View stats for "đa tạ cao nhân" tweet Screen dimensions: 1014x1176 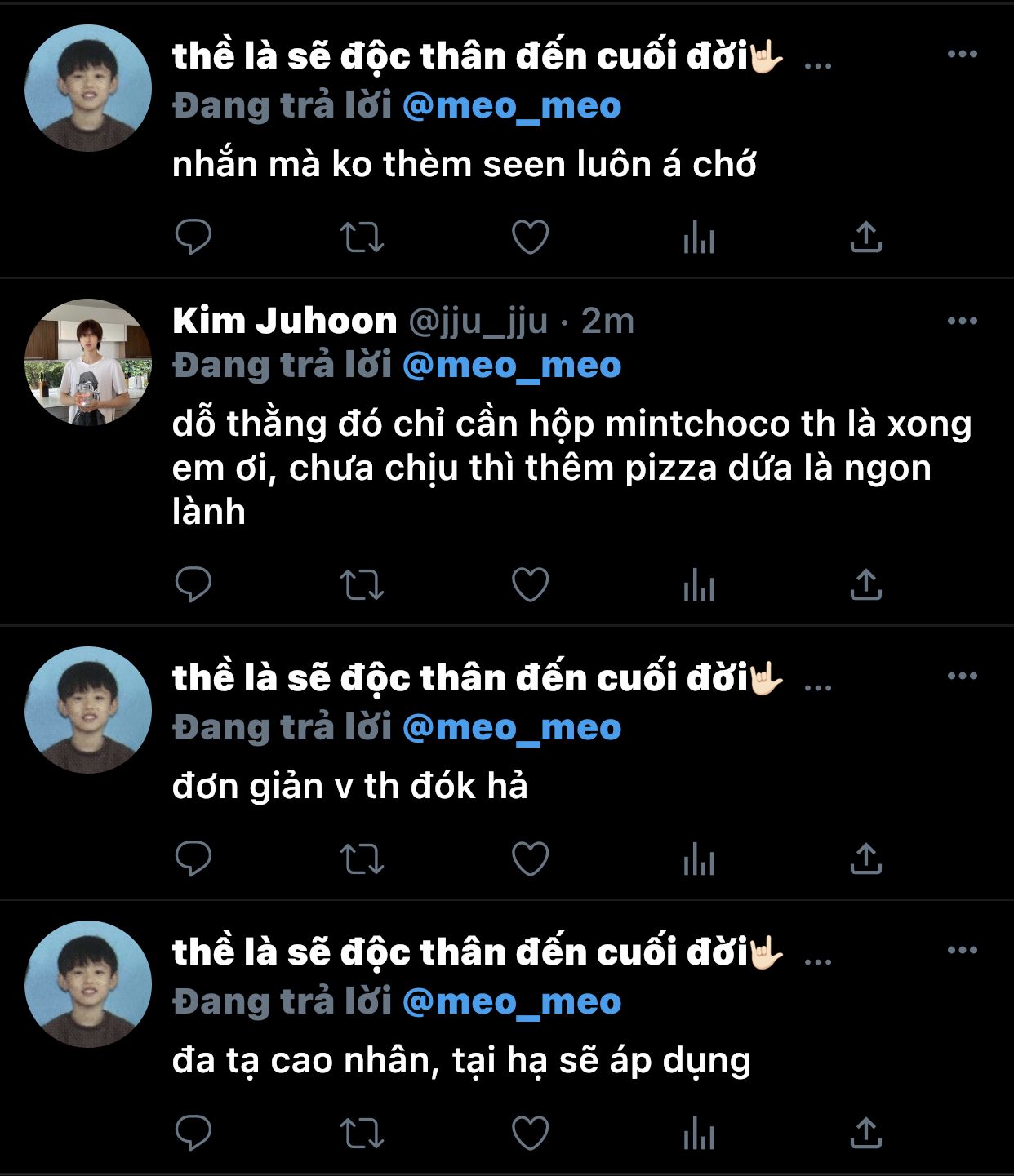click(699, 1134)
